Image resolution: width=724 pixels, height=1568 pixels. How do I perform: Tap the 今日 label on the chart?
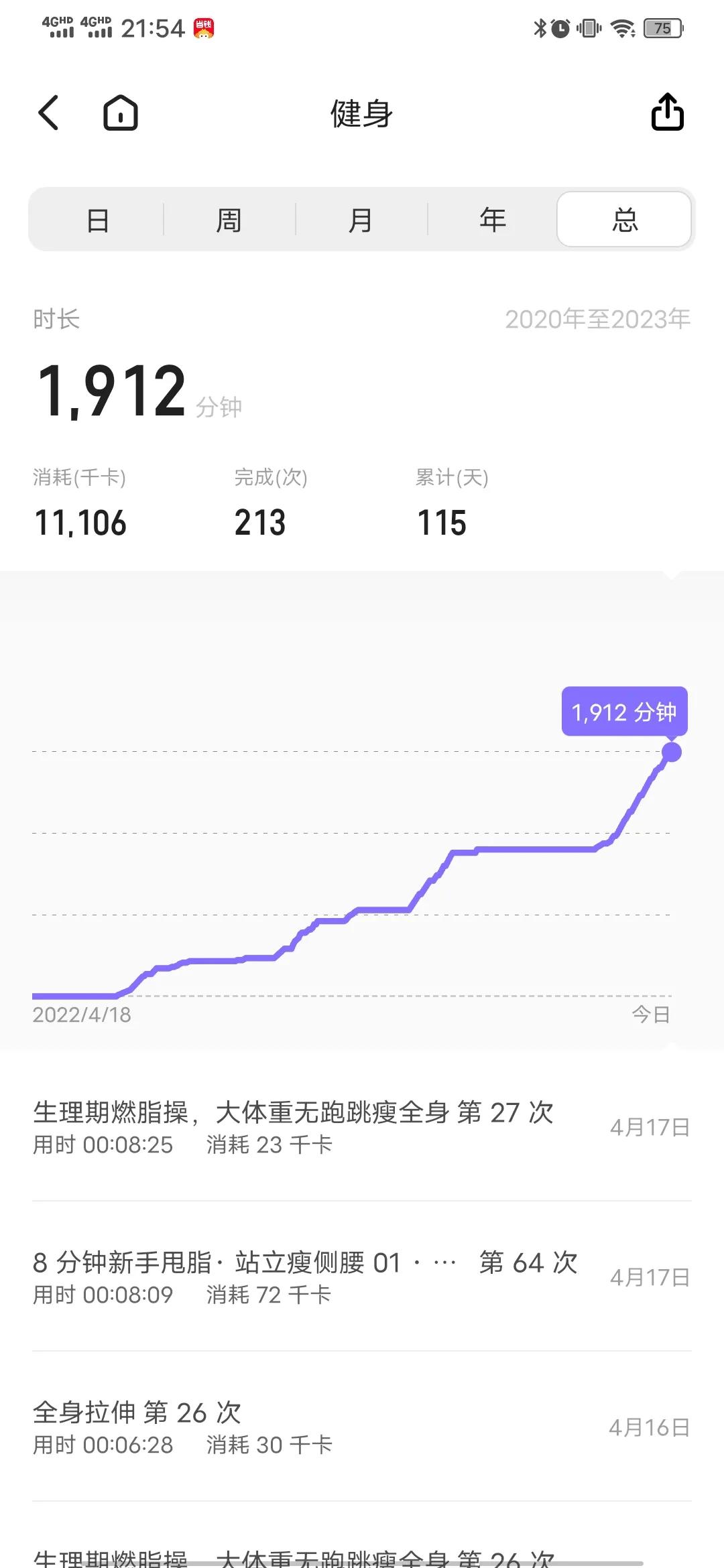point(651,1015)
